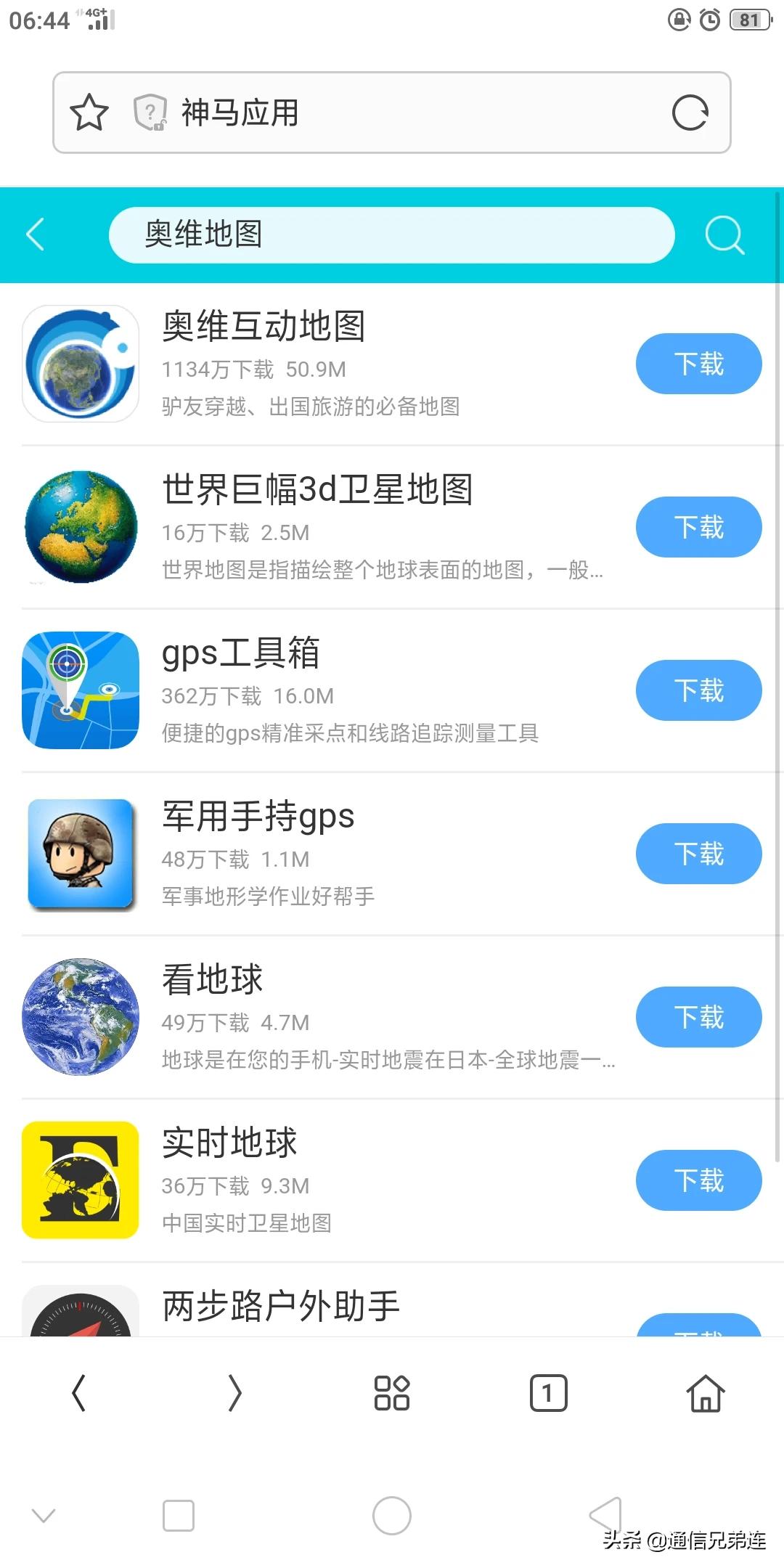
Task: Reload the 神马应用 page
Action: tap(689, 113)
